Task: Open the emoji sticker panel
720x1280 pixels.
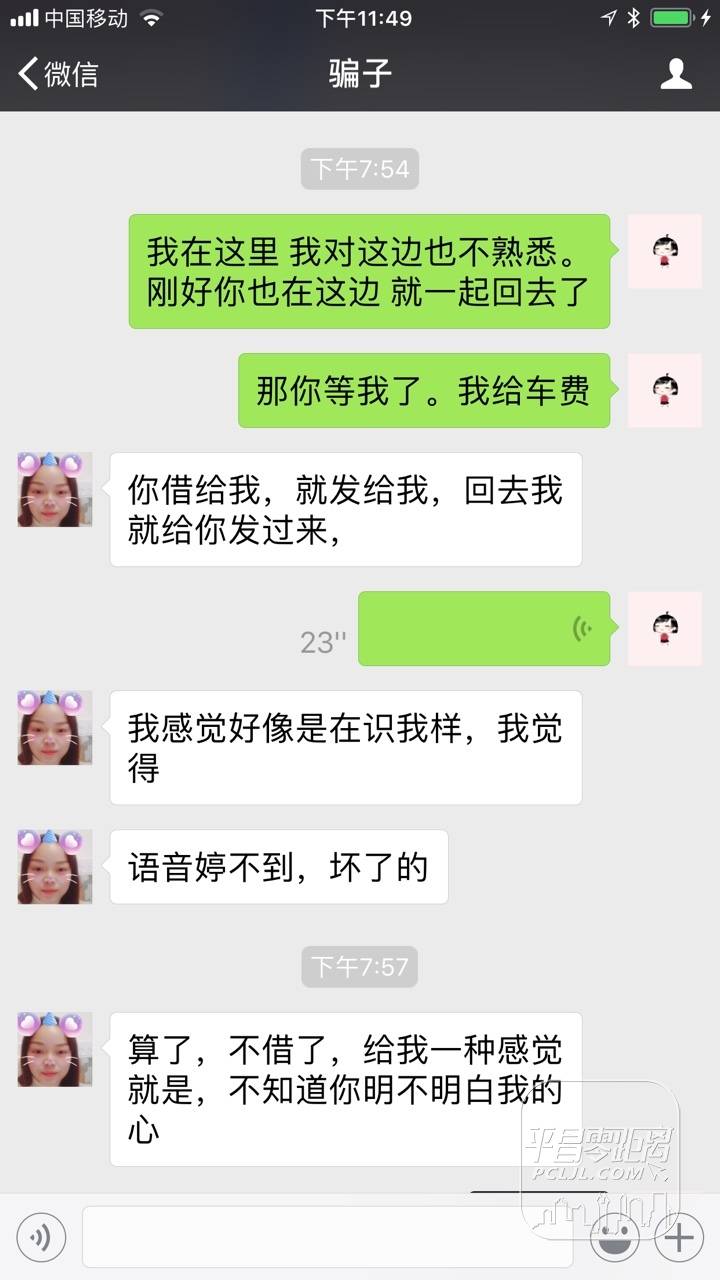Action: tap(615, 1238)
